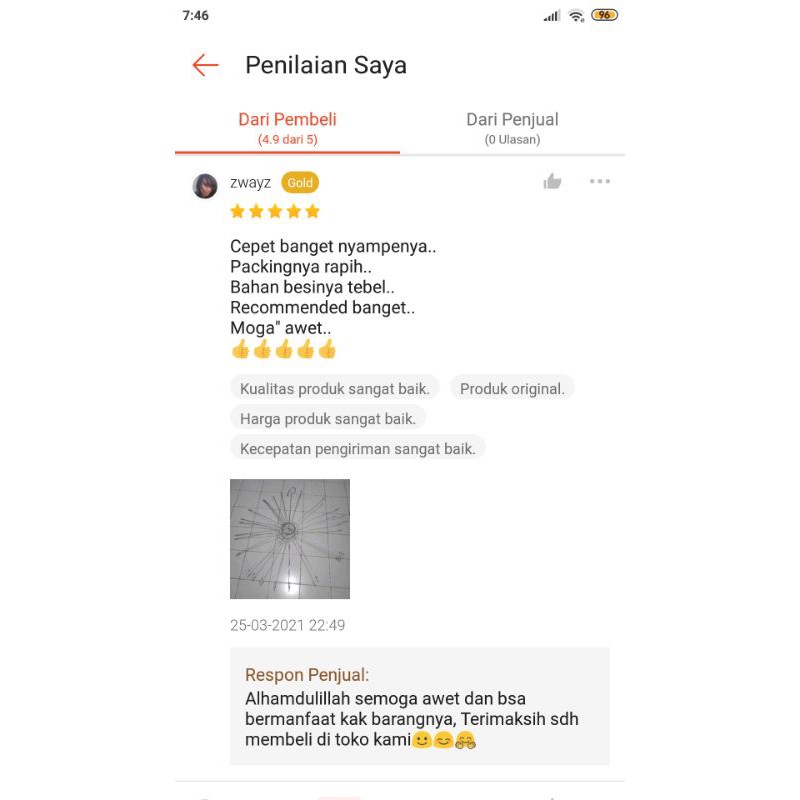
Task: Switch to the Dari Pembeli tab
Action: click(287, 128)
